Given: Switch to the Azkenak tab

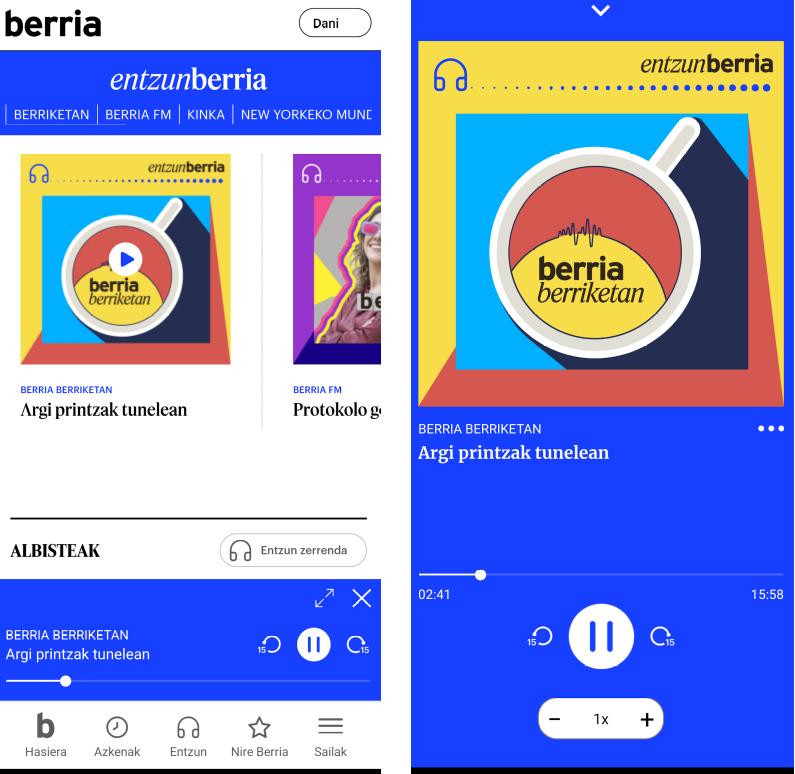Looking at the screenshot, I should pos(117,737).
